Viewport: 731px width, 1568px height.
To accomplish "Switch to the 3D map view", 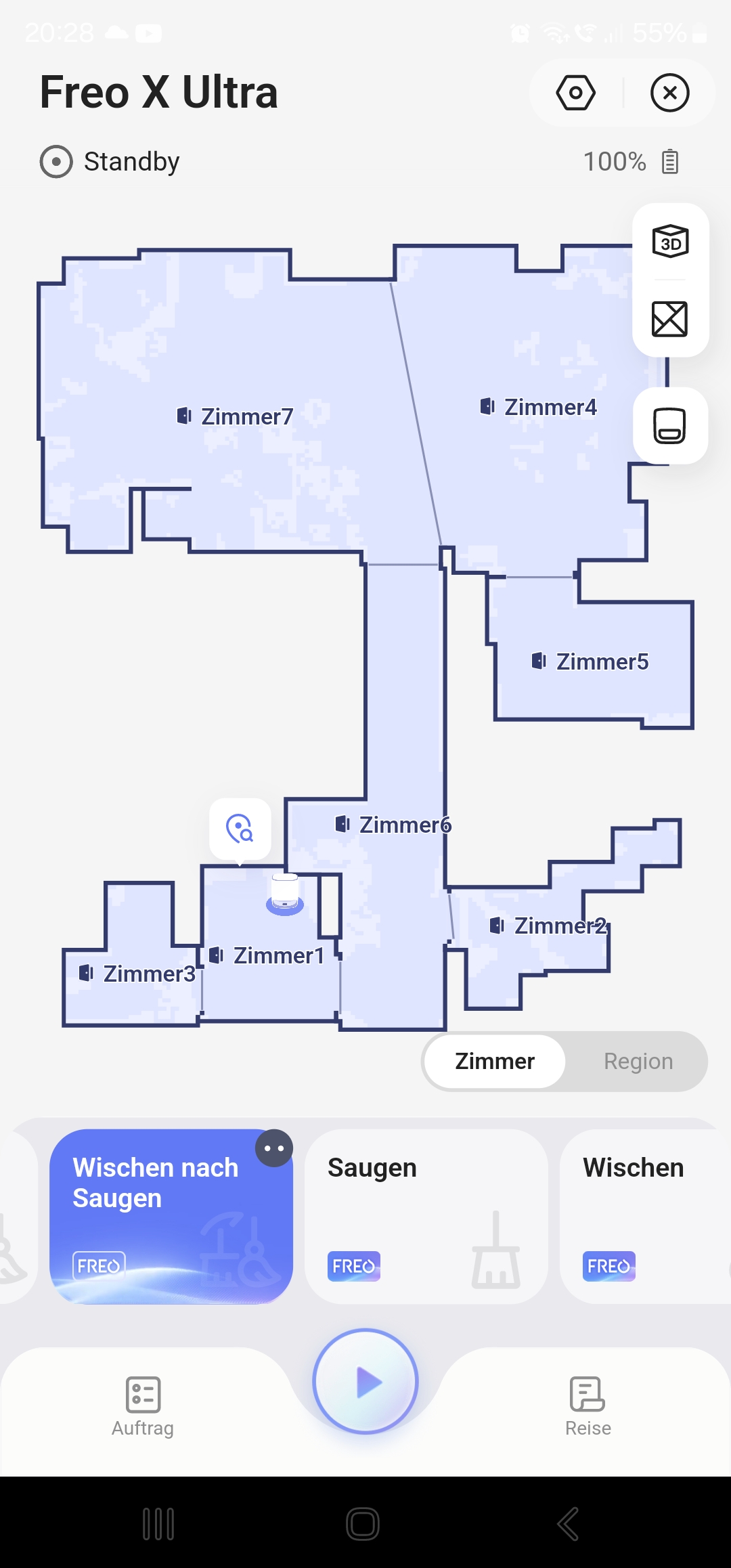I will pyautogui.click(x=670, y=242).
